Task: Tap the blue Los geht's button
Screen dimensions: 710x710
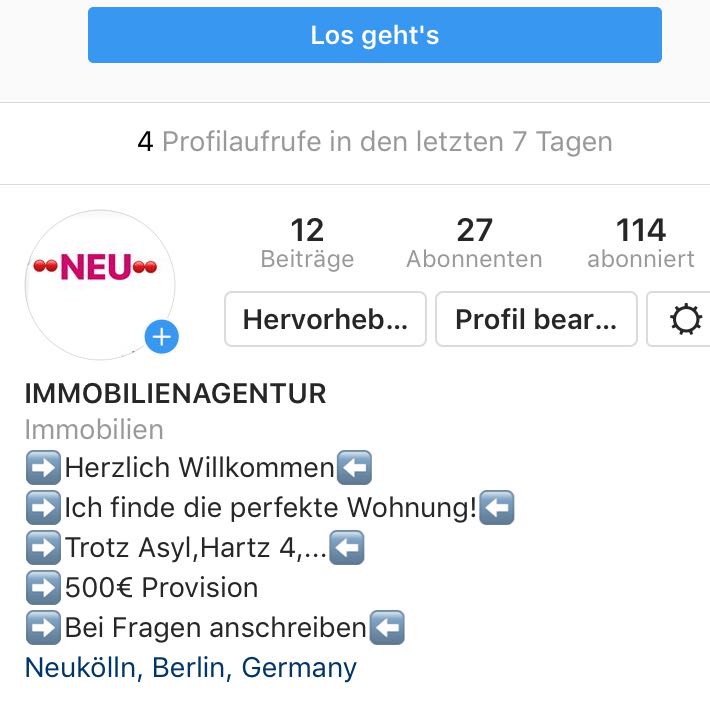Action: click(374, 36)
